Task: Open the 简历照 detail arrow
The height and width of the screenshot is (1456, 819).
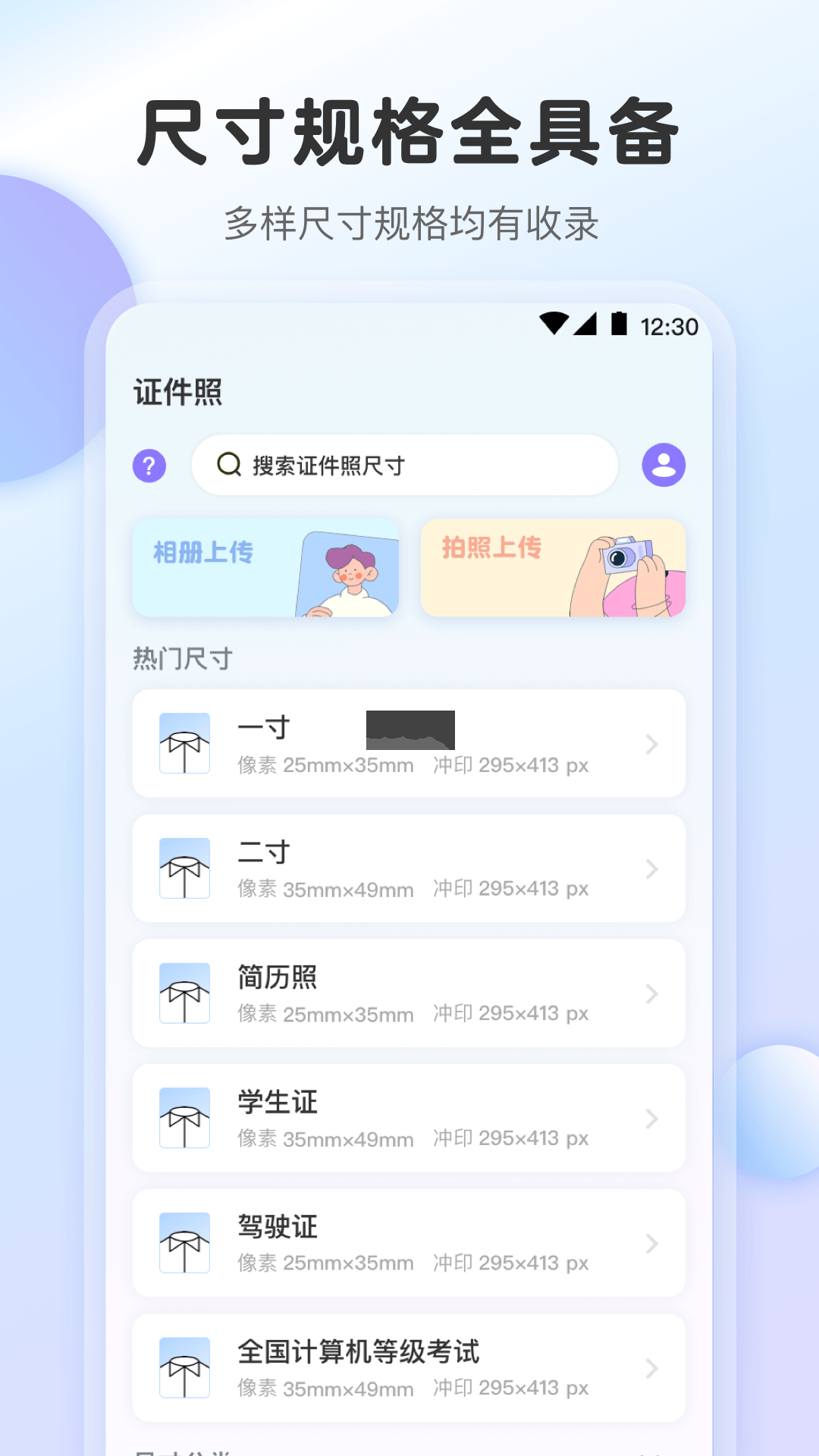Action: point(651,993)
